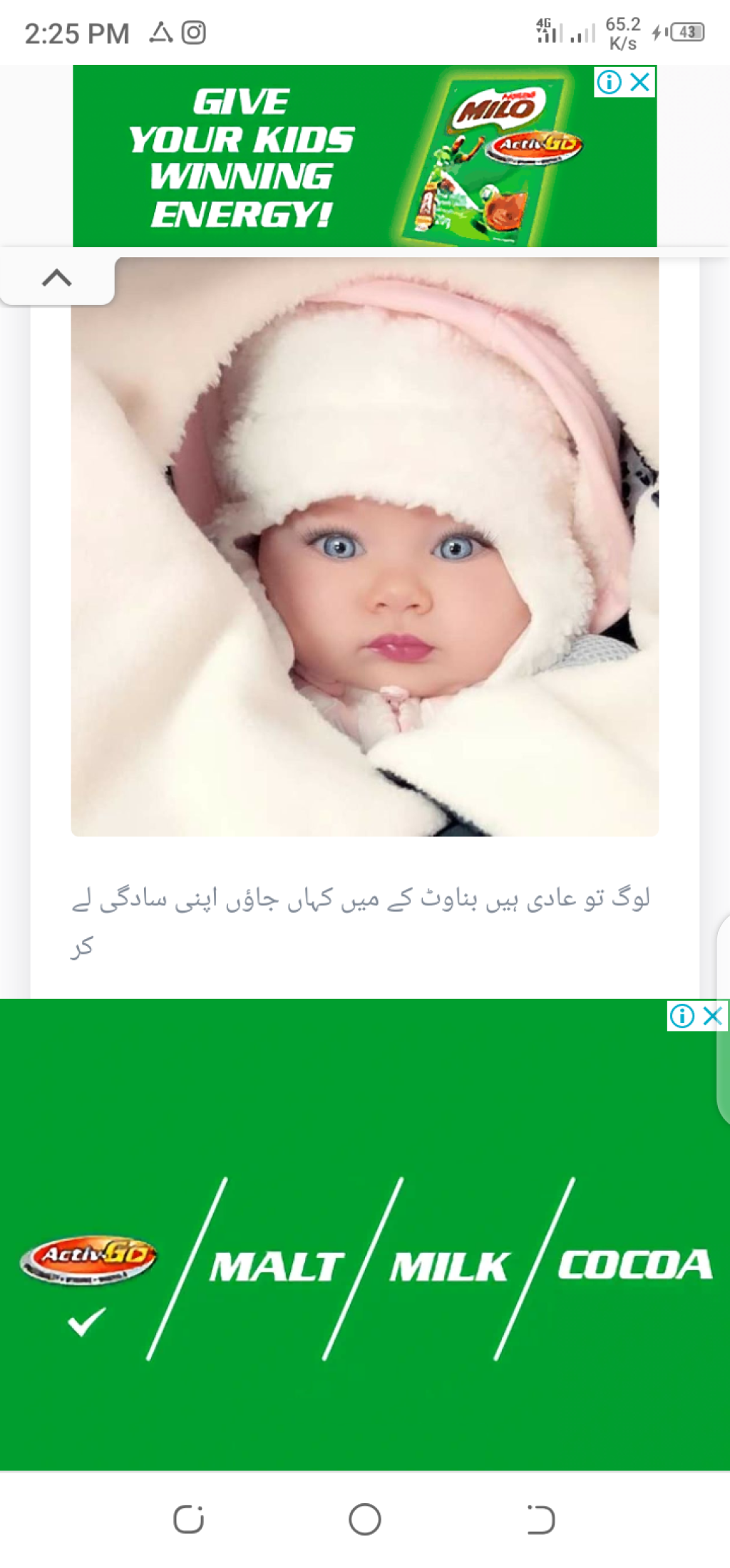Image resolution: width=730 pixels, height=1568 pixels.
Task: Collapse the ad using the up chevron
Action: tap(57, 278)
